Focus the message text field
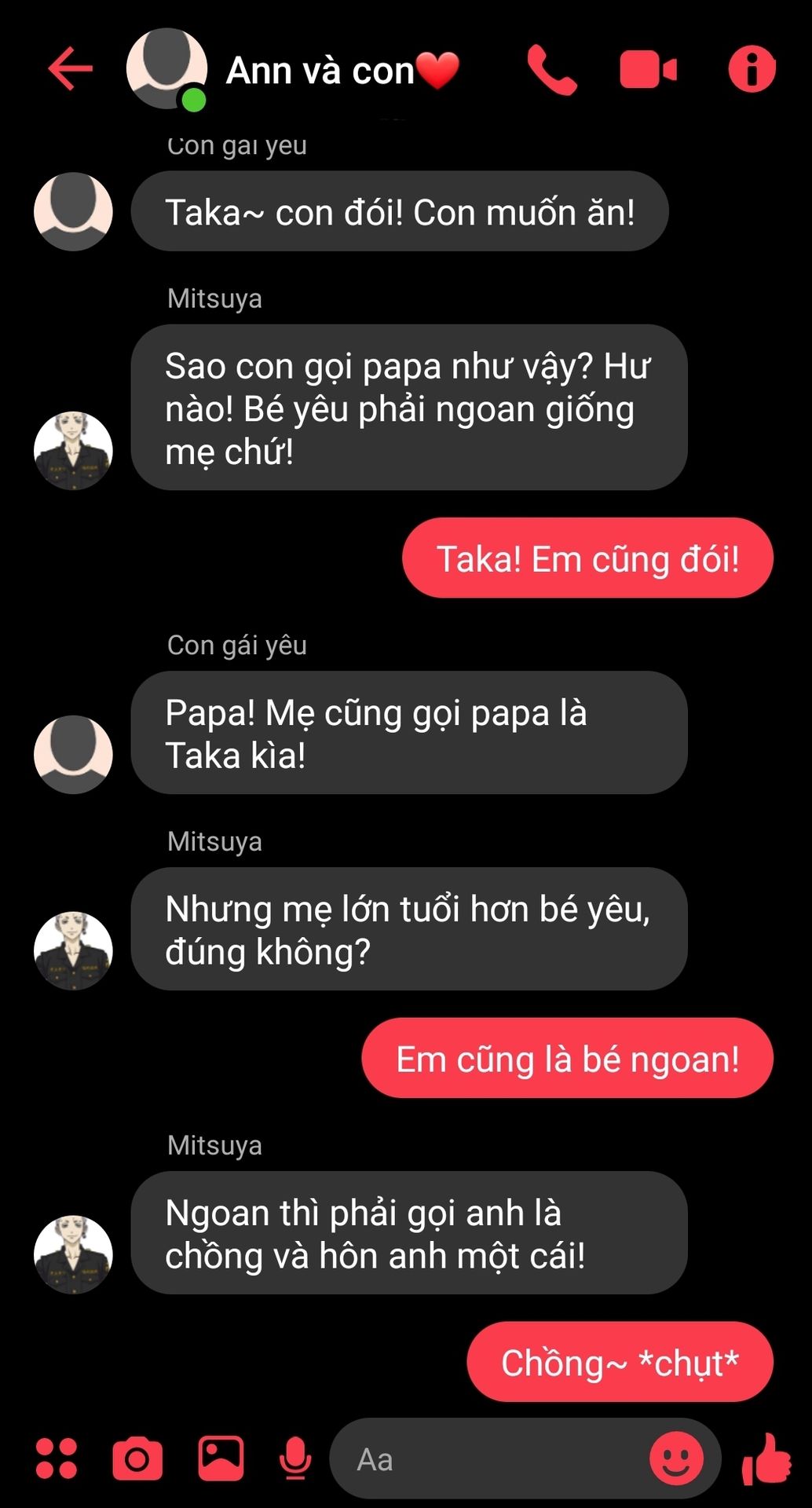 487,1459
